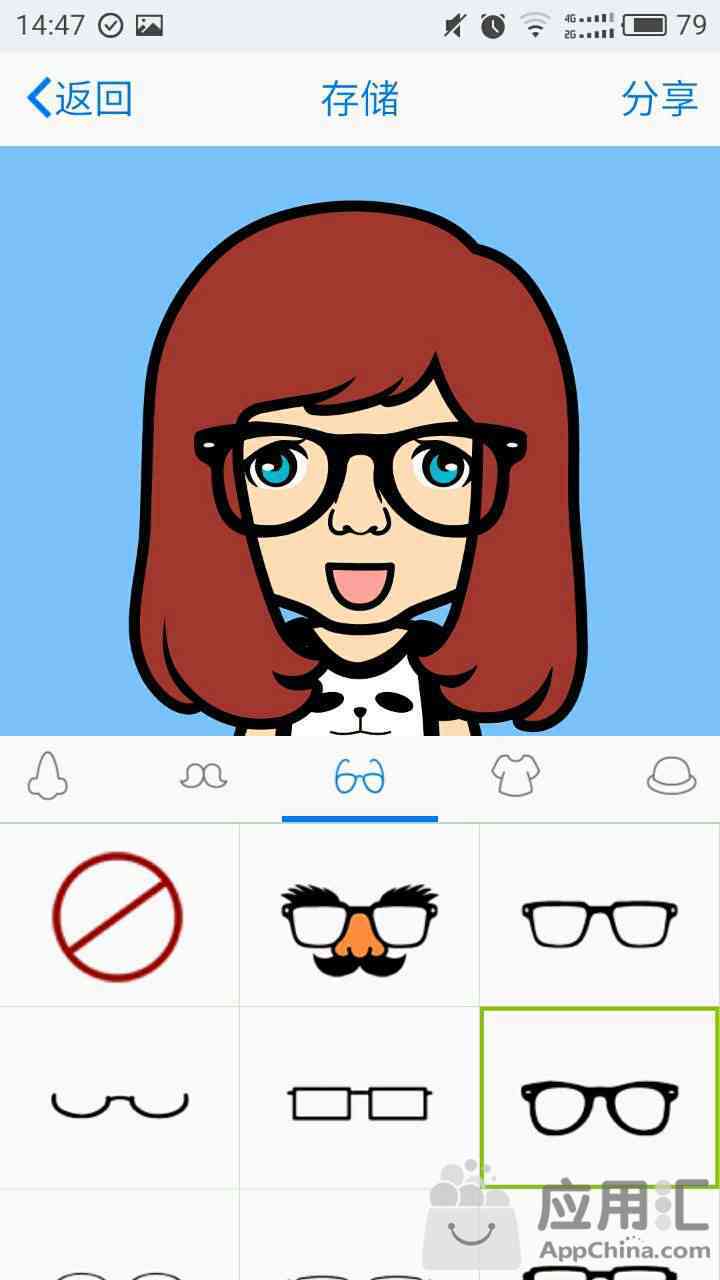Share the avatar via 分享
Screen dimensions: 720x1280
pos(659,99)
